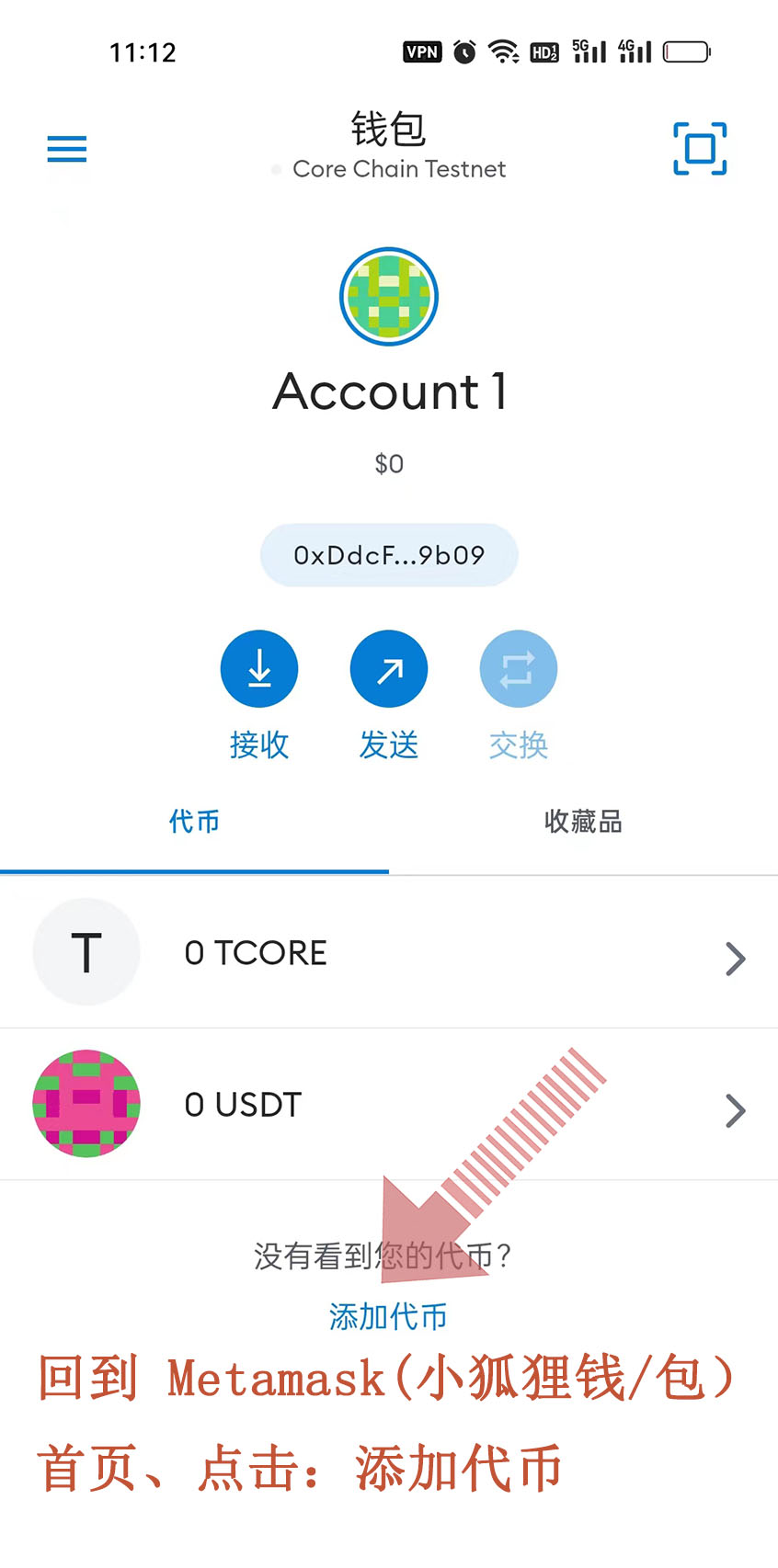This screenshot has height=1568, width=778.
Task: Tap the Account 1 avatar
Action: point(389,297)
